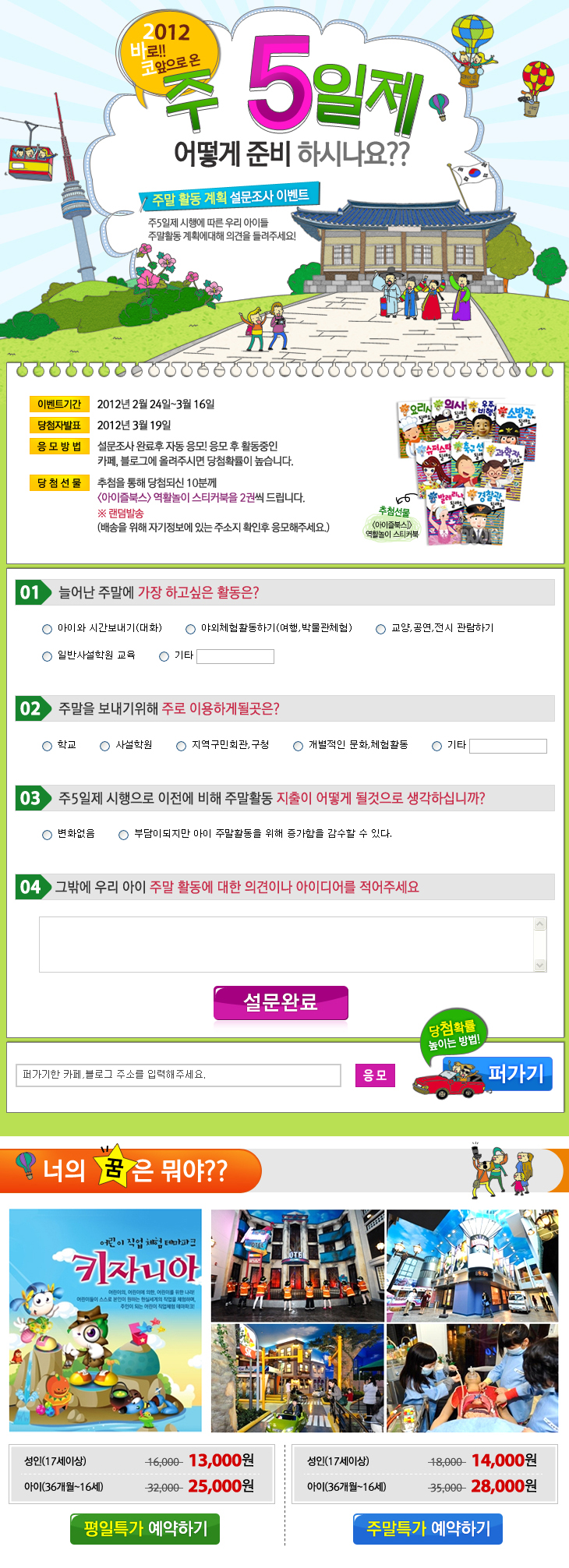Tap the 기타 text field in question 01
The height and width of the screenshot is (1568, 569).
[235, 656]
